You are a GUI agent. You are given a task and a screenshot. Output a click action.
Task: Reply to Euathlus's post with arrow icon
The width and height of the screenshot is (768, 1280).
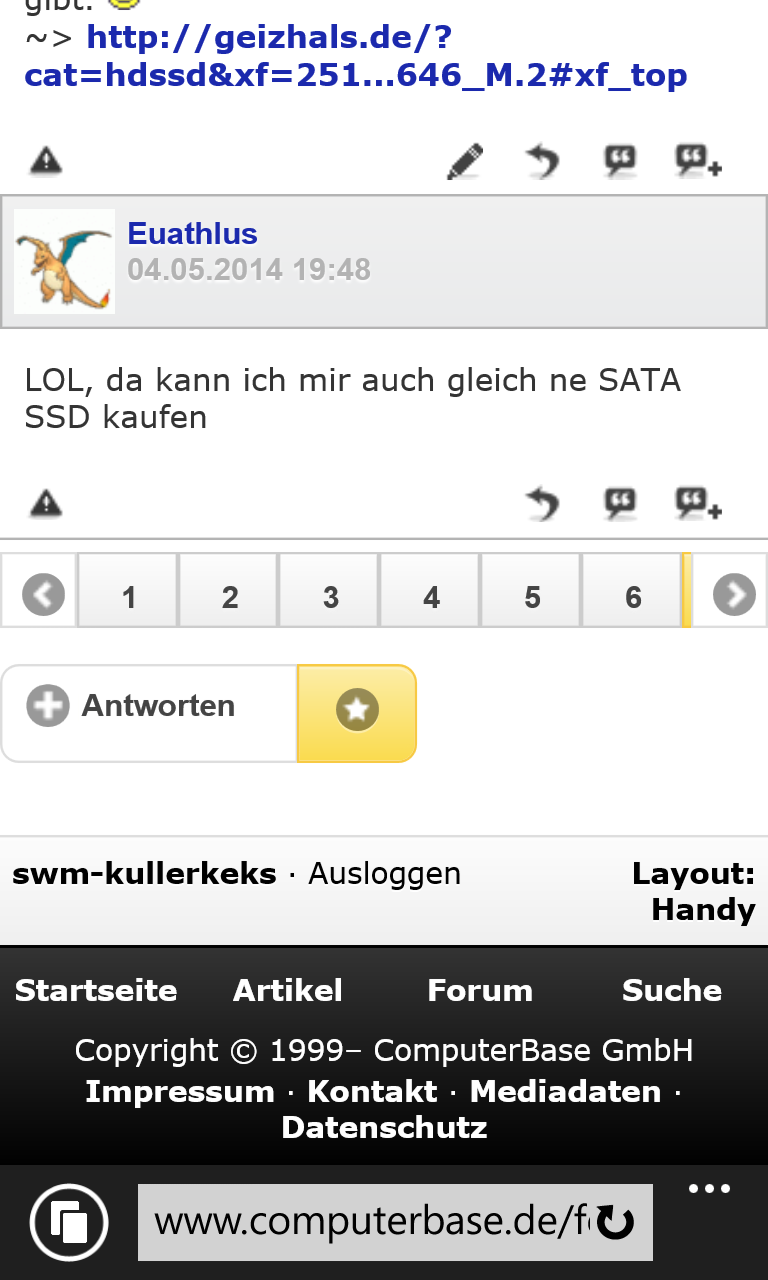542,503
